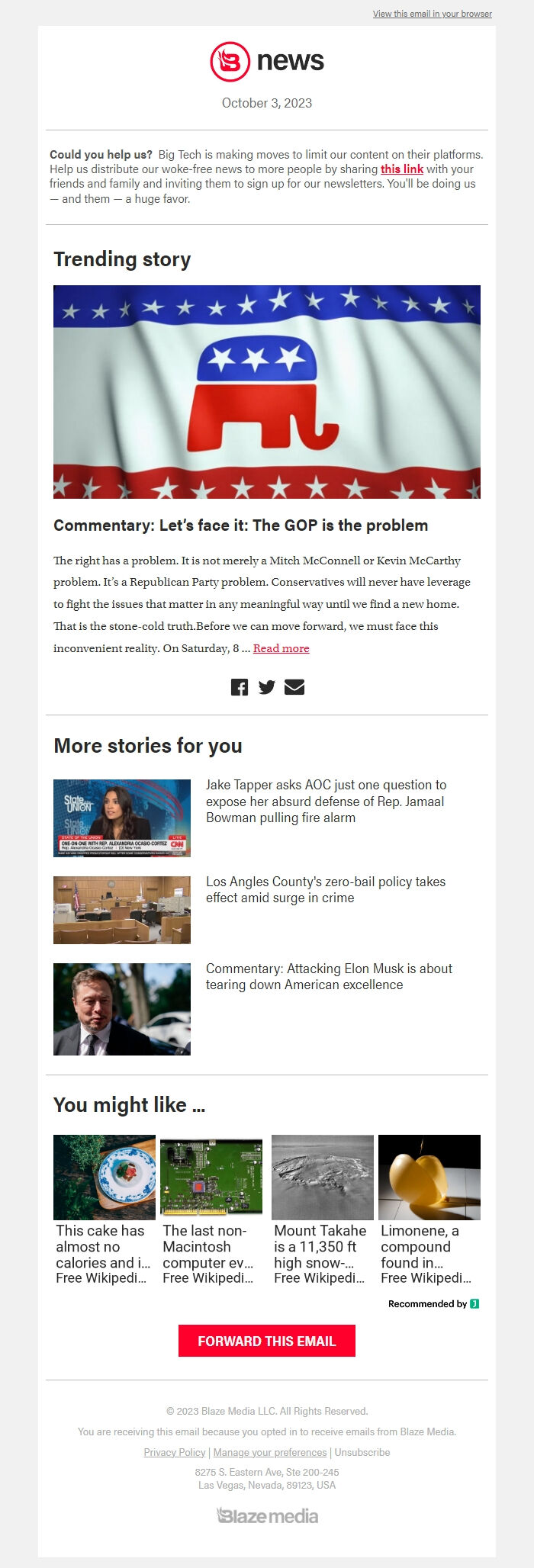Tap the Forward This Email button
This screenshot has height=1568, width=534.
[x=267, y=1341]
